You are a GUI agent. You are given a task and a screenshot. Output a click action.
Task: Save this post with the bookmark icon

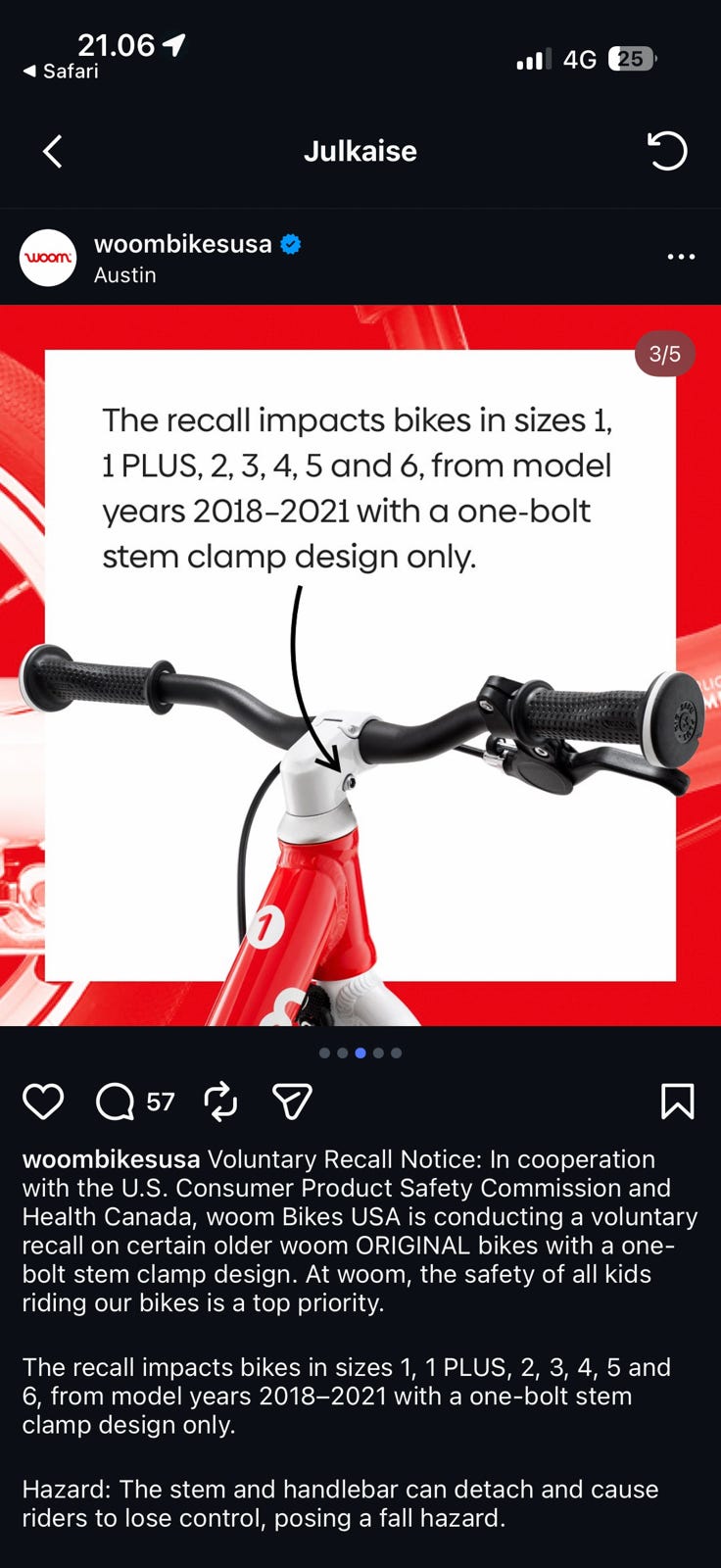678,1102
